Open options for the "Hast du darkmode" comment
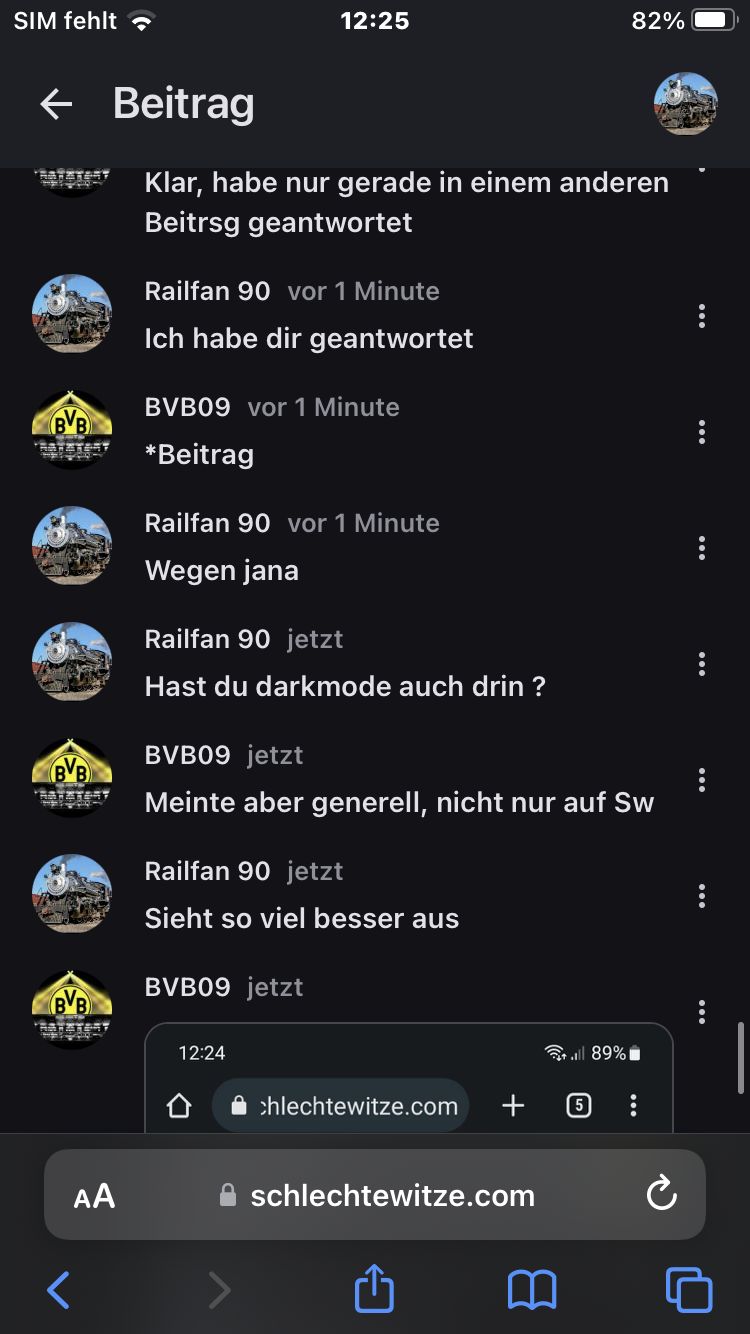Viewport: 750px width, 1334px height. coord(702,664)
